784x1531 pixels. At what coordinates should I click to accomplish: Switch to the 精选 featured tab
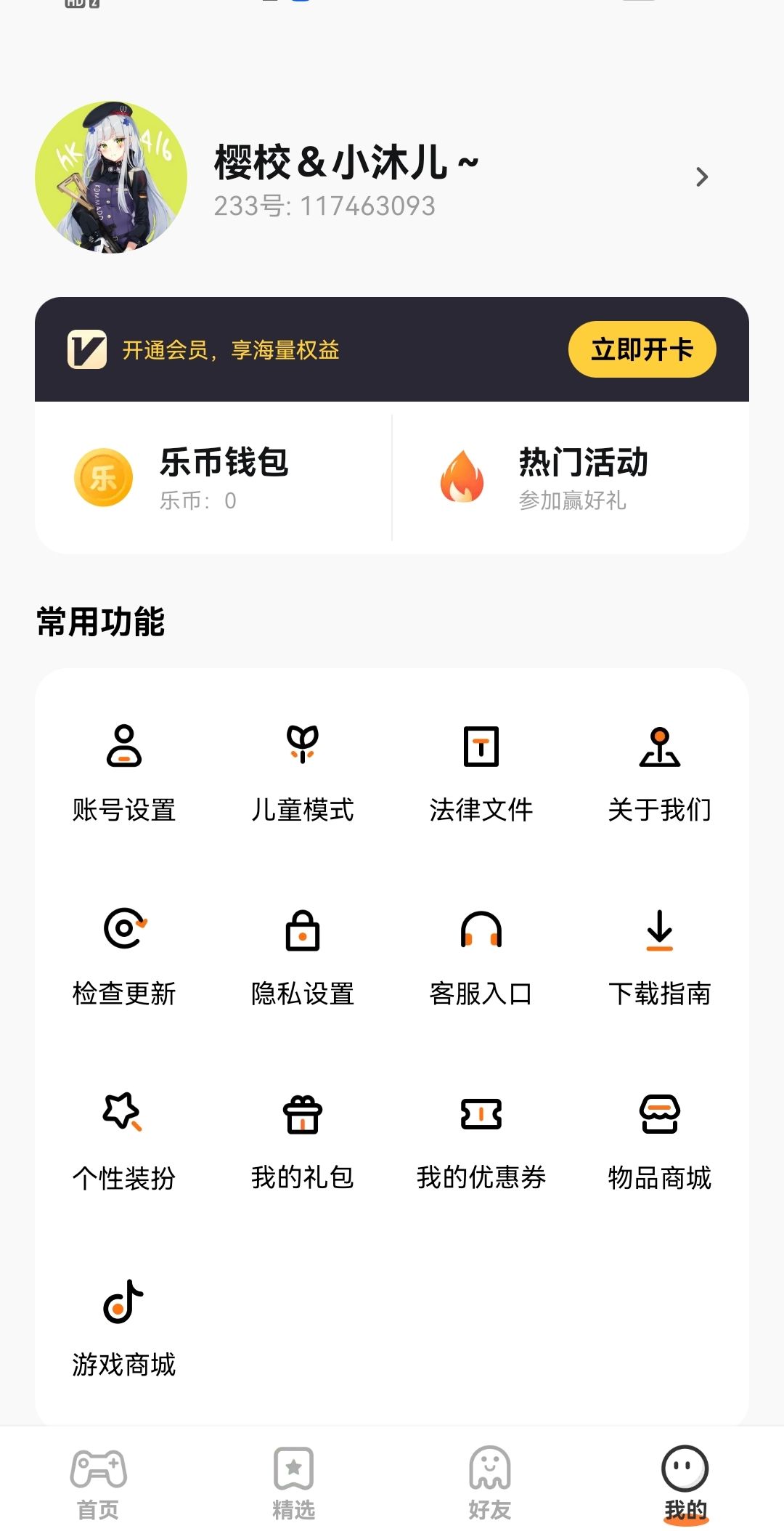click(294, 1483)
